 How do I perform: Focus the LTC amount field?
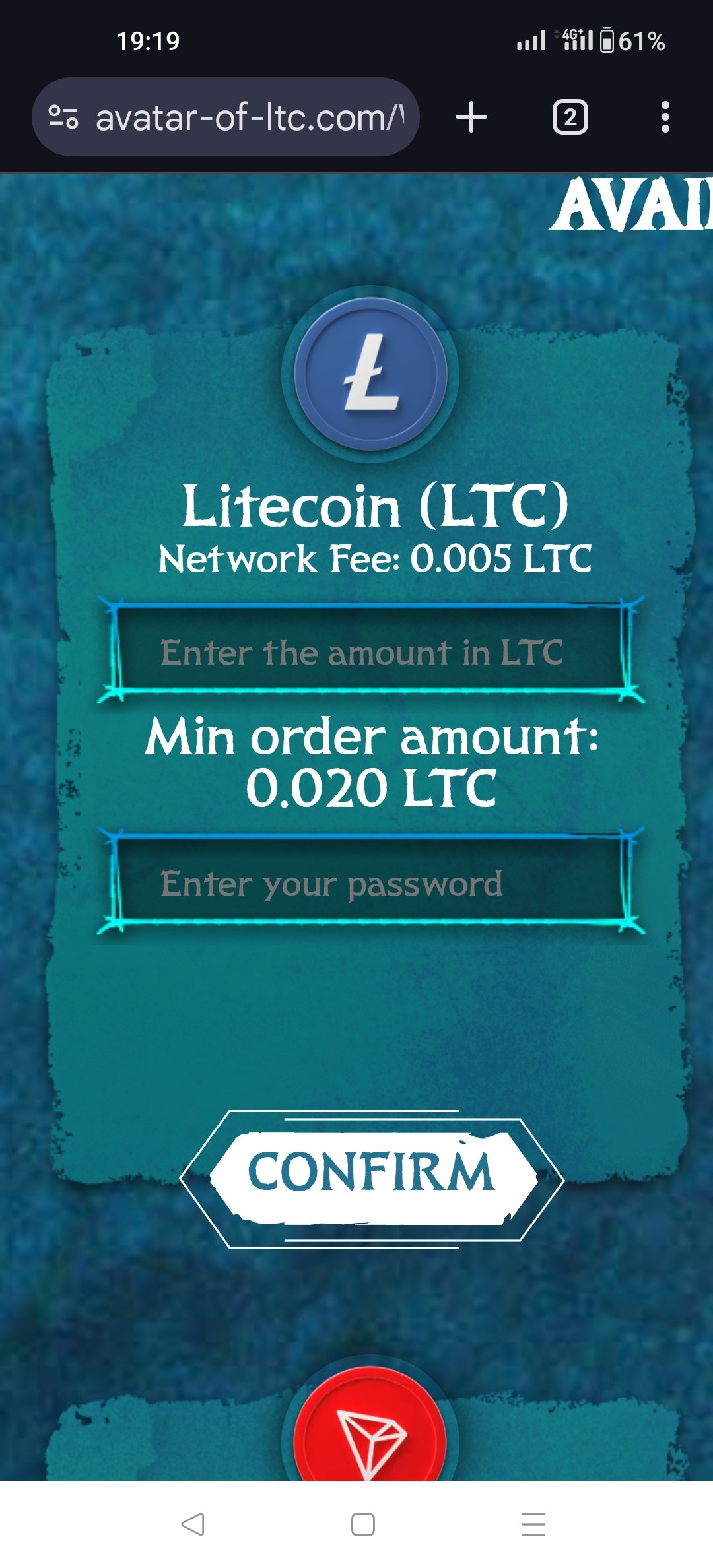370,652
